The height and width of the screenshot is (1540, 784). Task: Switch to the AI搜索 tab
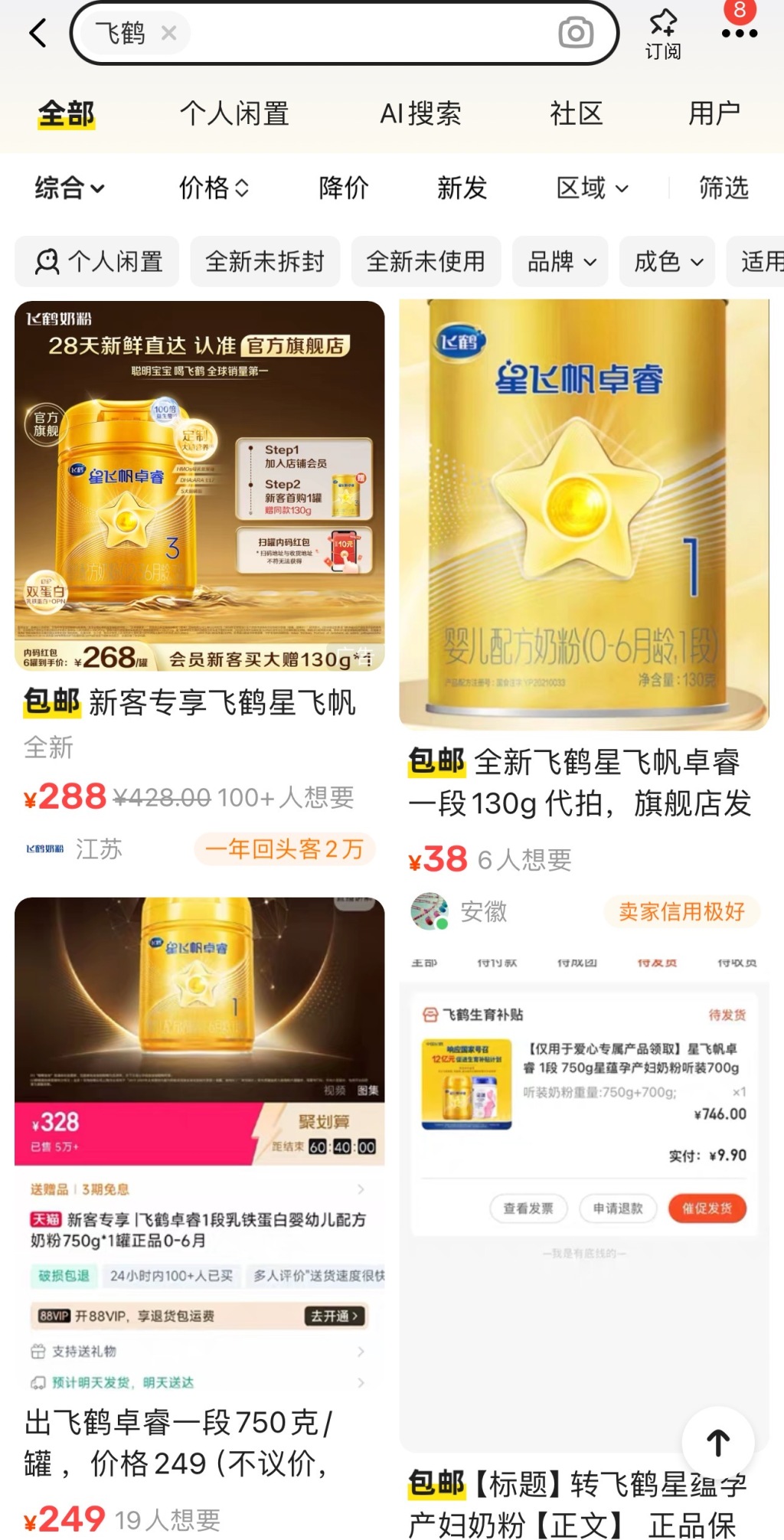point(420,113)
